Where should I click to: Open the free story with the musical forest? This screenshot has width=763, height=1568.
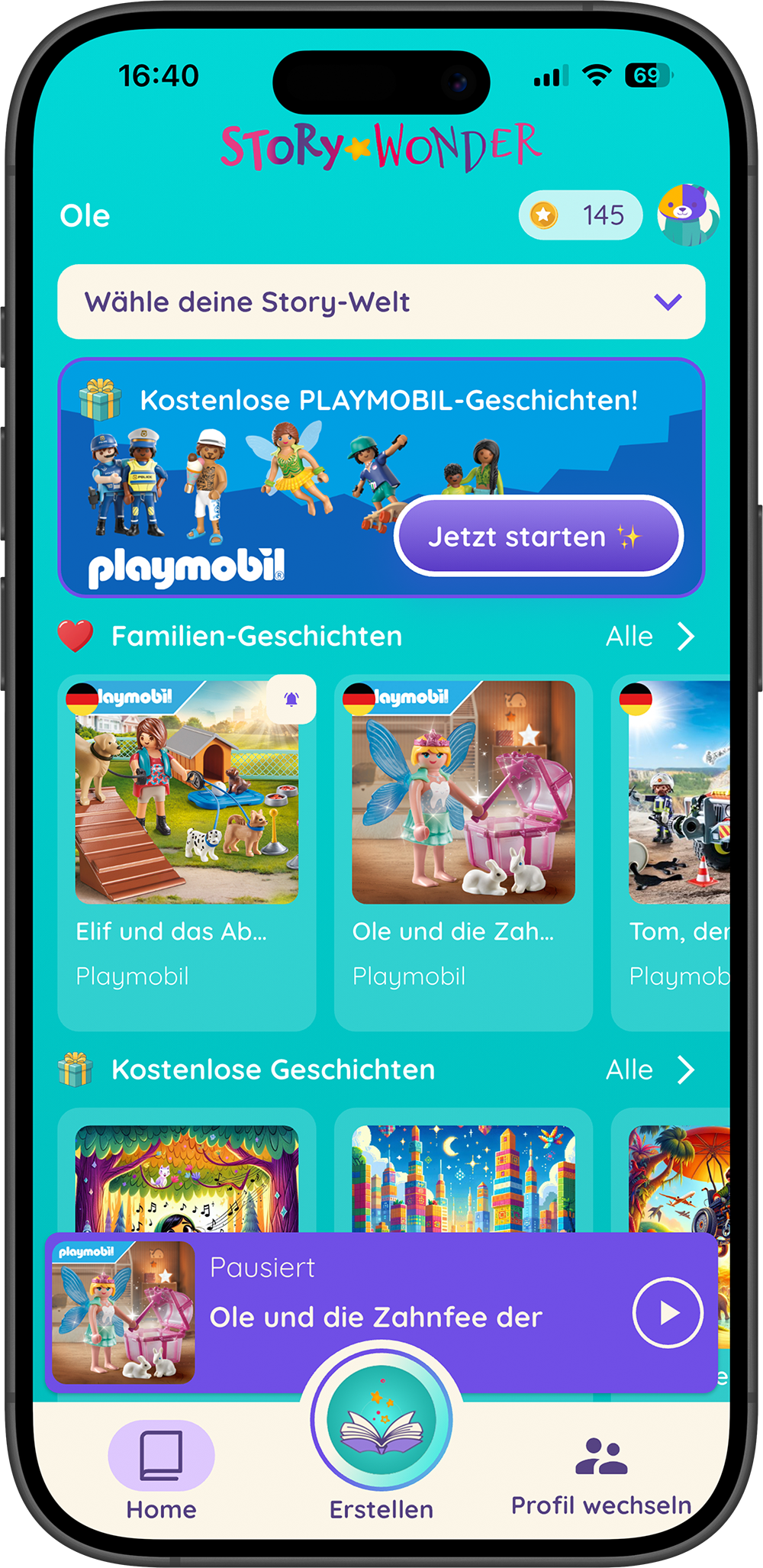(x=186, y=1177)
